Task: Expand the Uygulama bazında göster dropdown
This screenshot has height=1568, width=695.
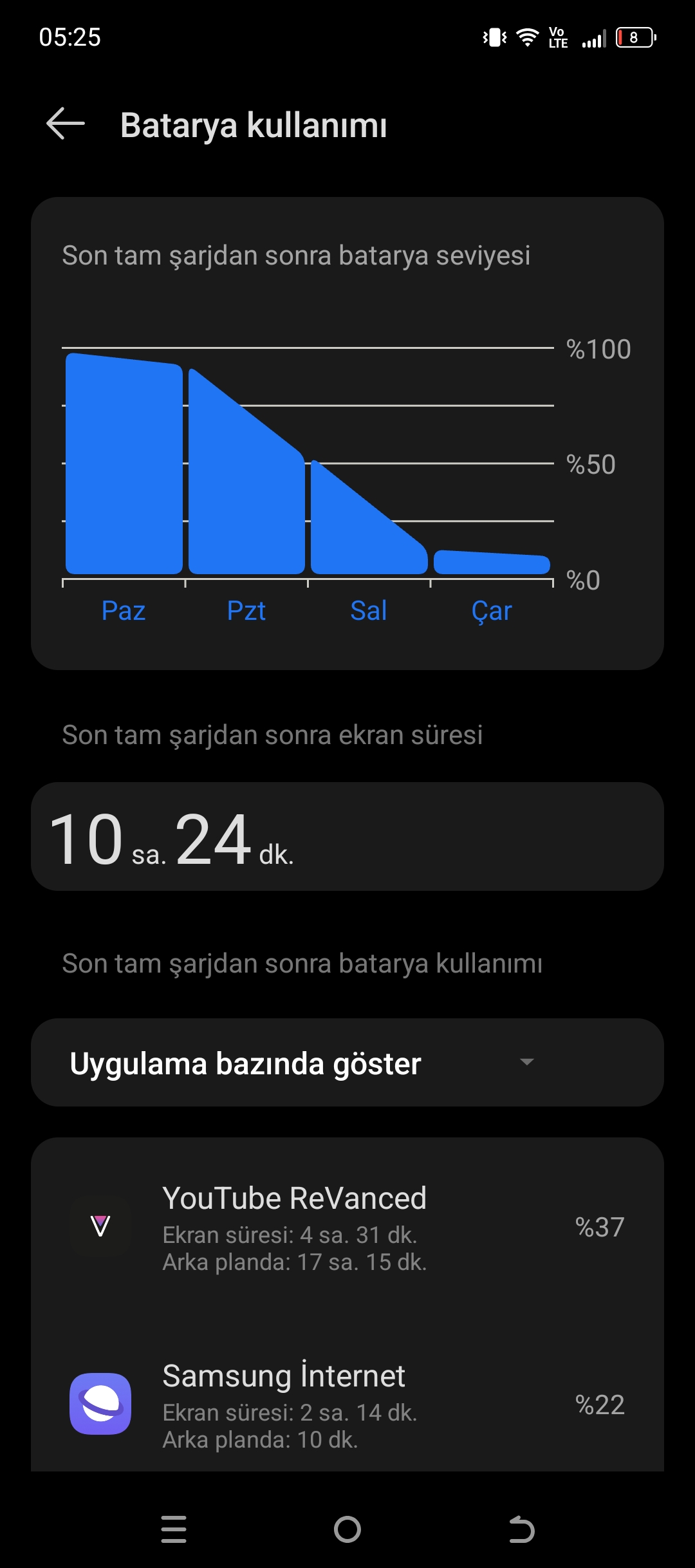Action: coord(347,1063)
